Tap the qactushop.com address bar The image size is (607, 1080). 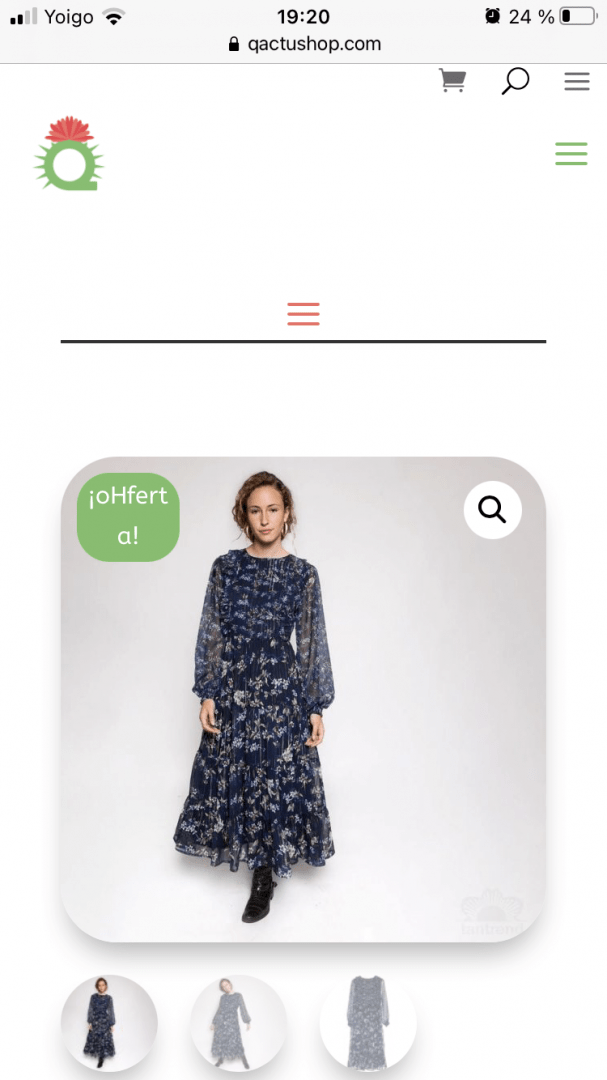click(x=304, y=44)
